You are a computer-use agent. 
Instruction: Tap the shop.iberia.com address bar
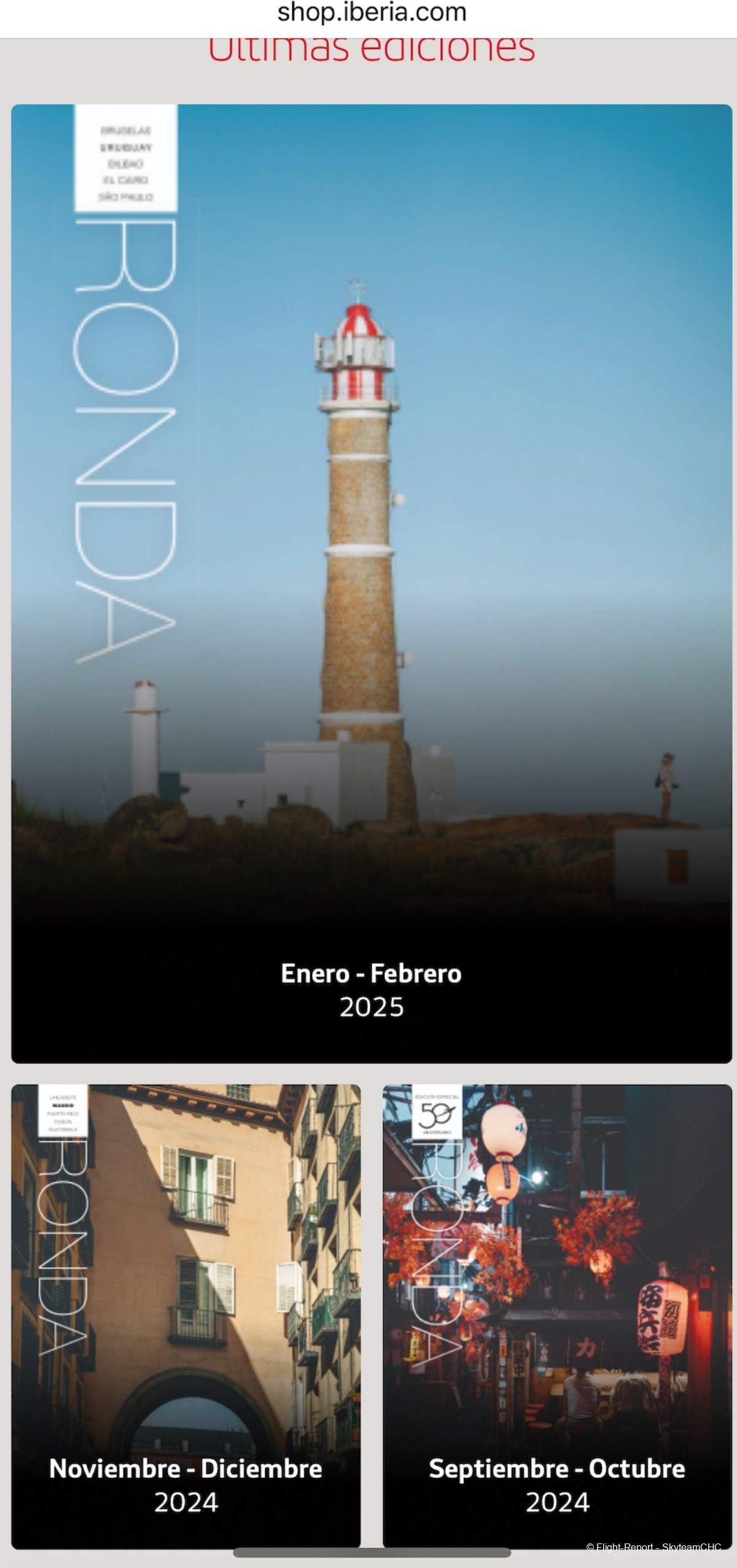click(371, 14)
